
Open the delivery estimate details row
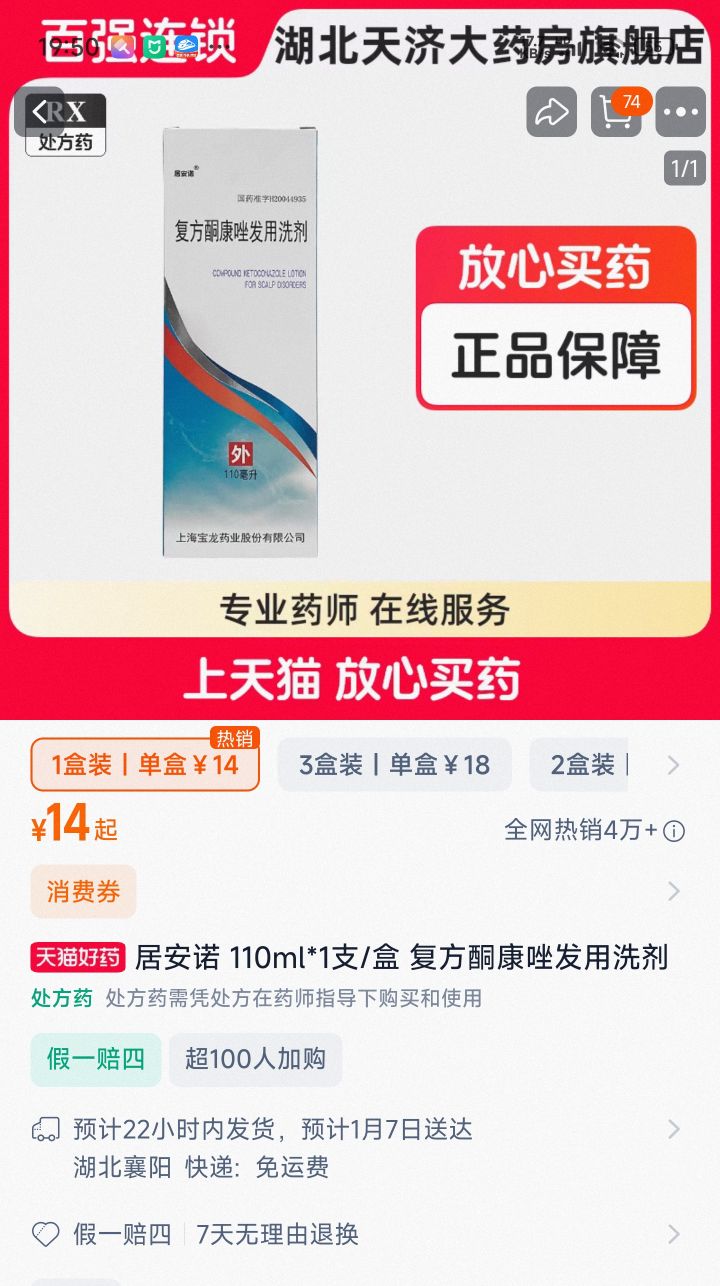coord(360,1148)
